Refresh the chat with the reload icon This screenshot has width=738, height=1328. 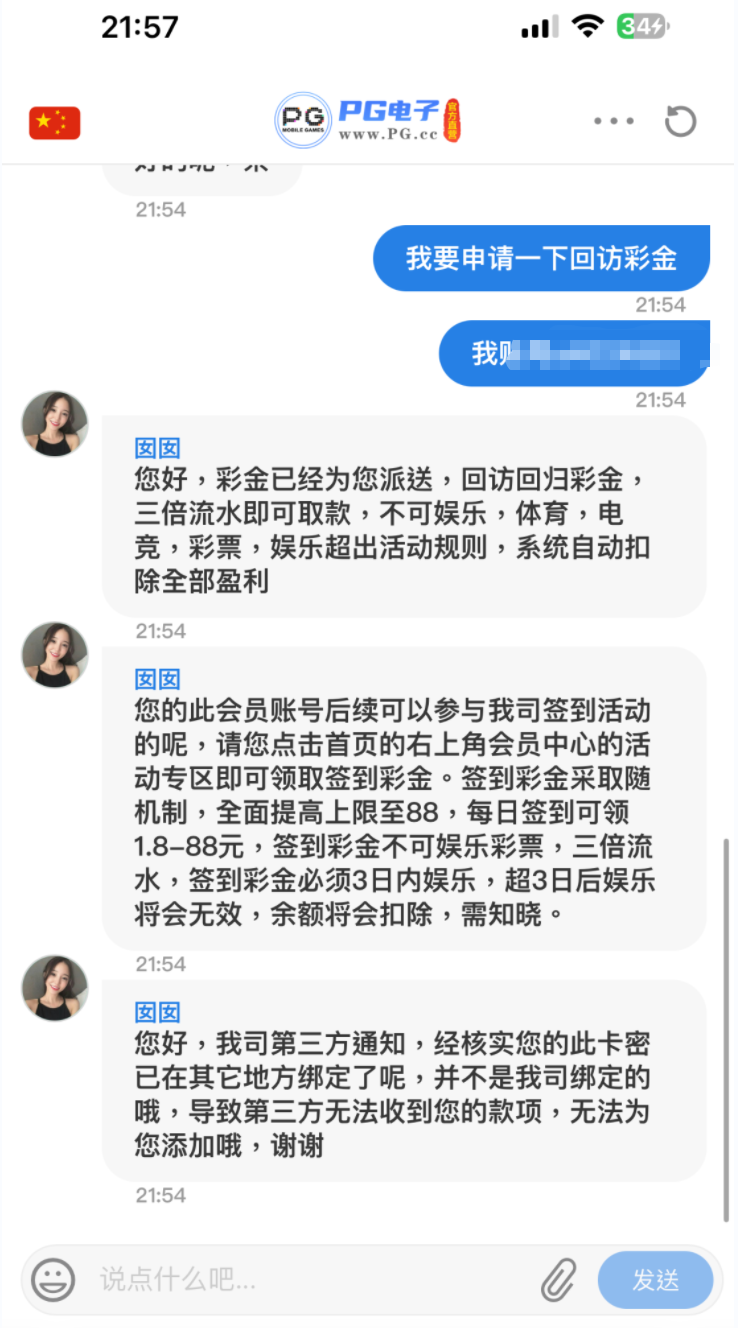(680, 121)
